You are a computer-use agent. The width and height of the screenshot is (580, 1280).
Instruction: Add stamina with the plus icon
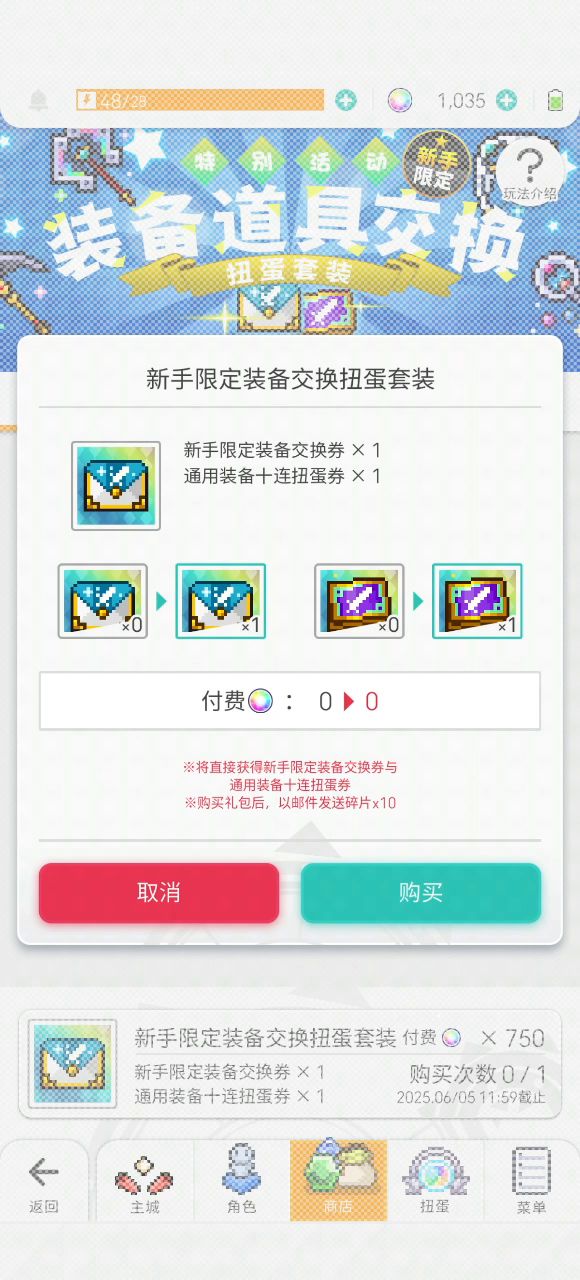coord(345,100)
